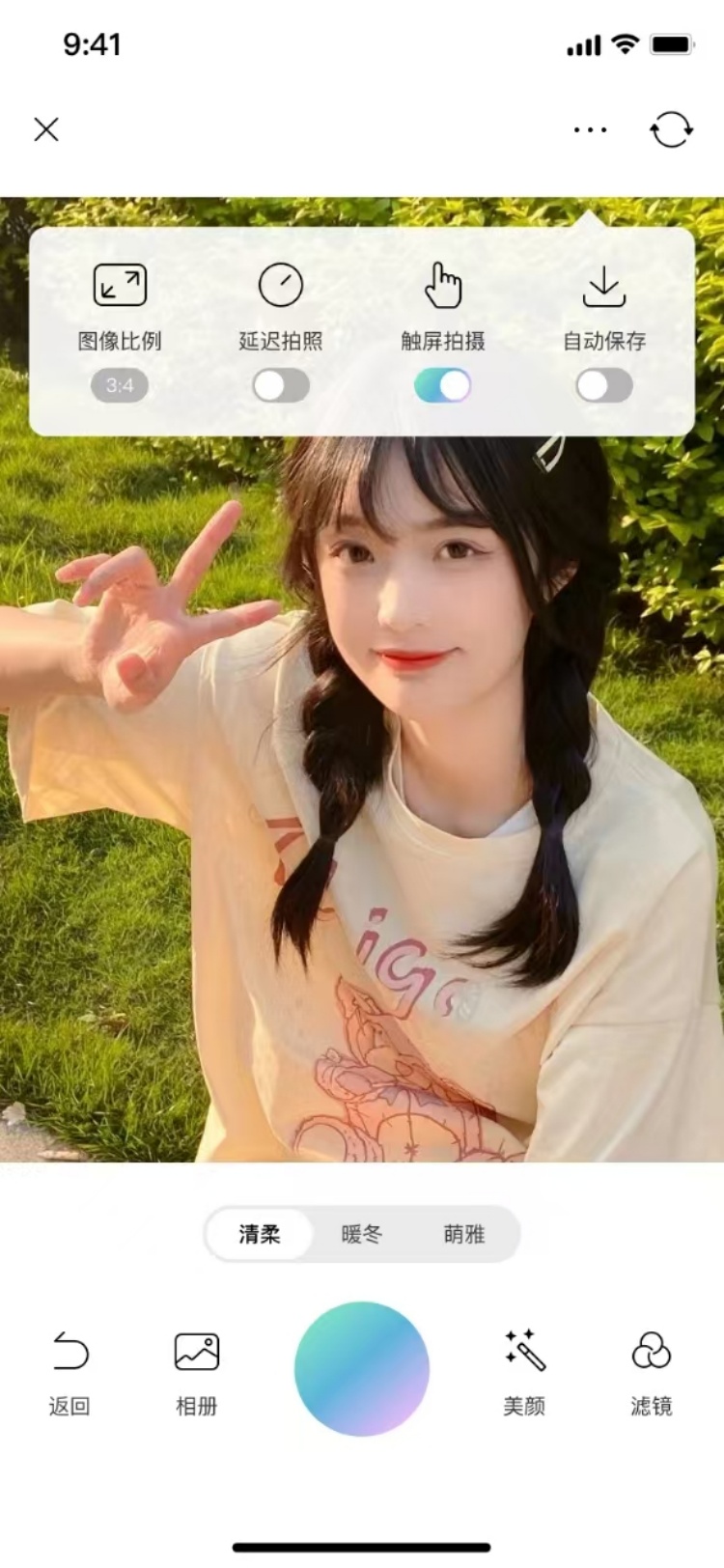The width and height of the screenshot is (724, 1568).
Task: Open the 相册 photo album
Action: coord(197,1371)
